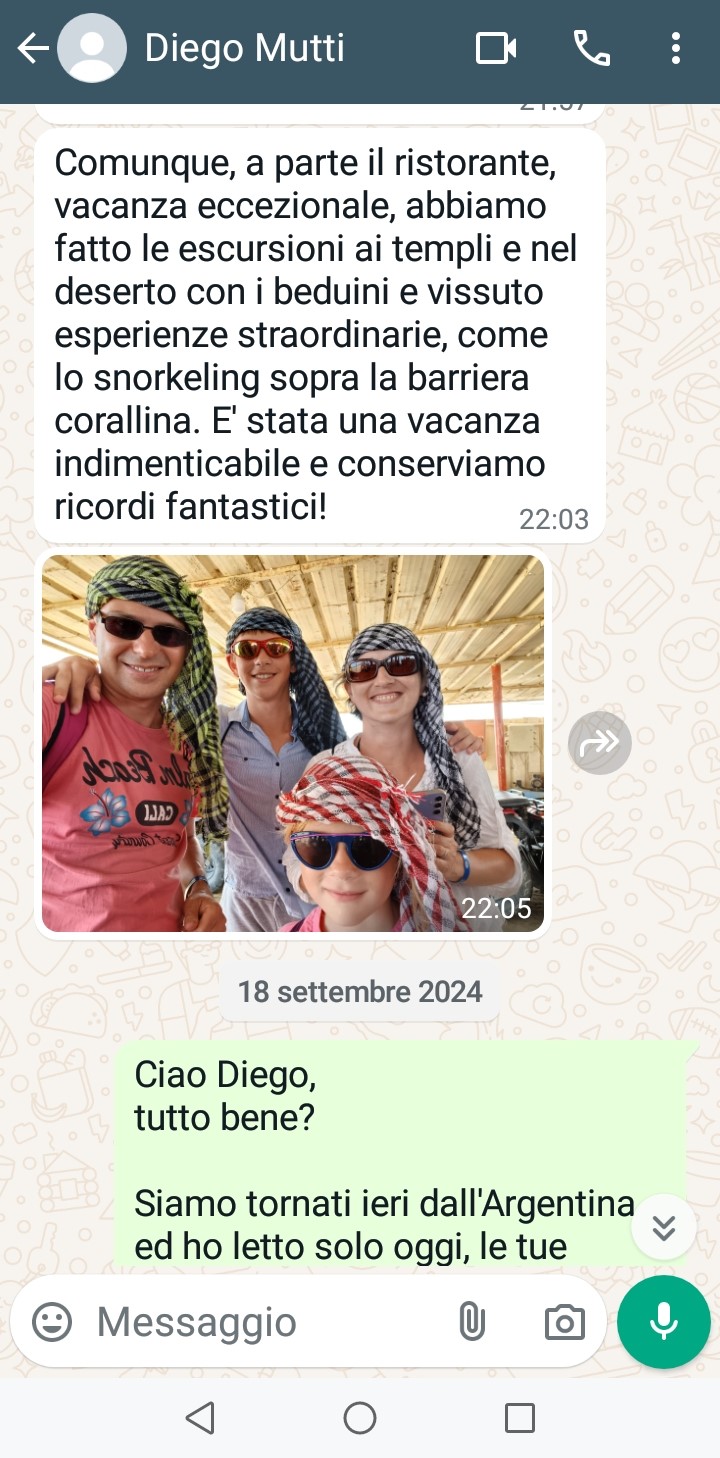Open the emoji picker
This screenshot has height=1458, width=720.
(52, 1322)
